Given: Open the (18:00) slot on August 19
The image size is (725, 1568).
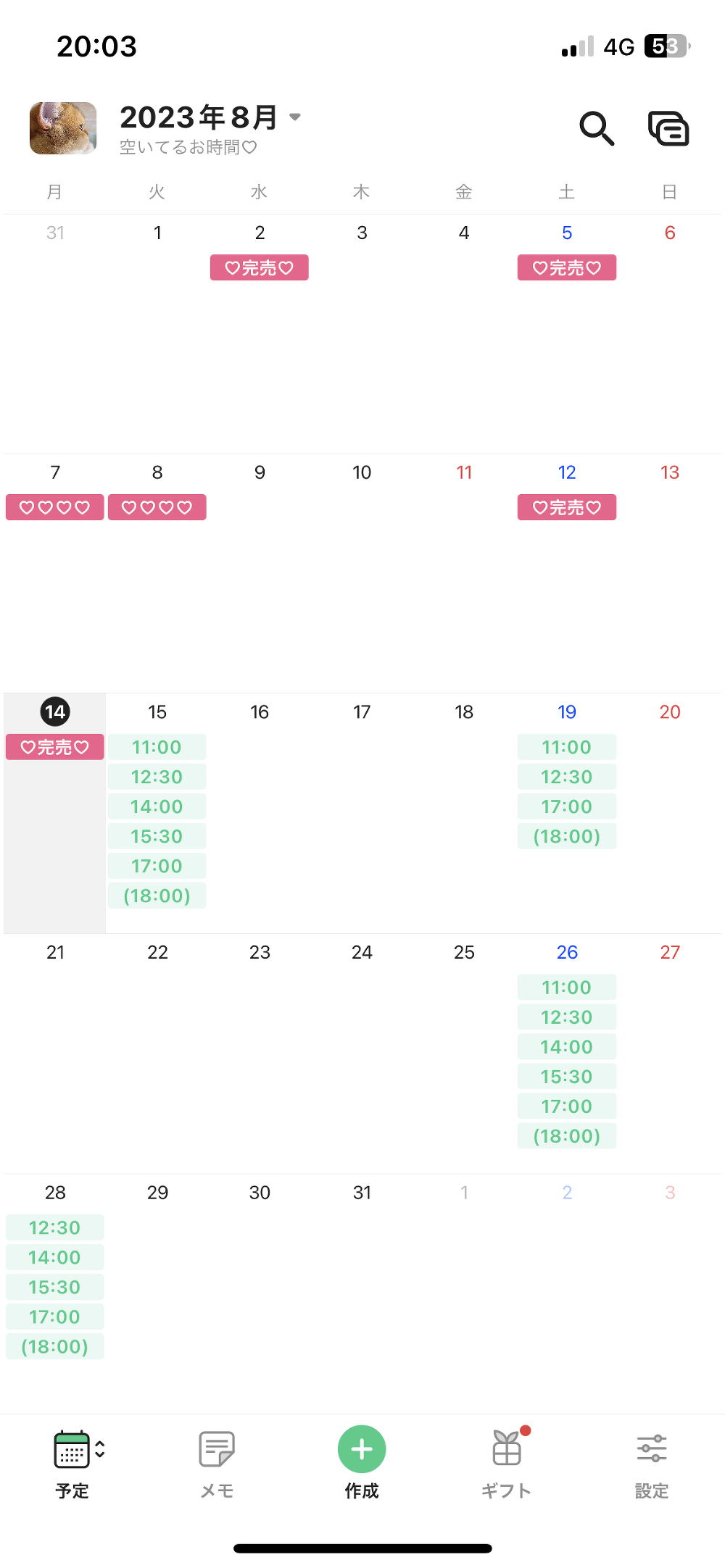Looking at the screenshot, I should pyautogui.click(x=567, y=836).
